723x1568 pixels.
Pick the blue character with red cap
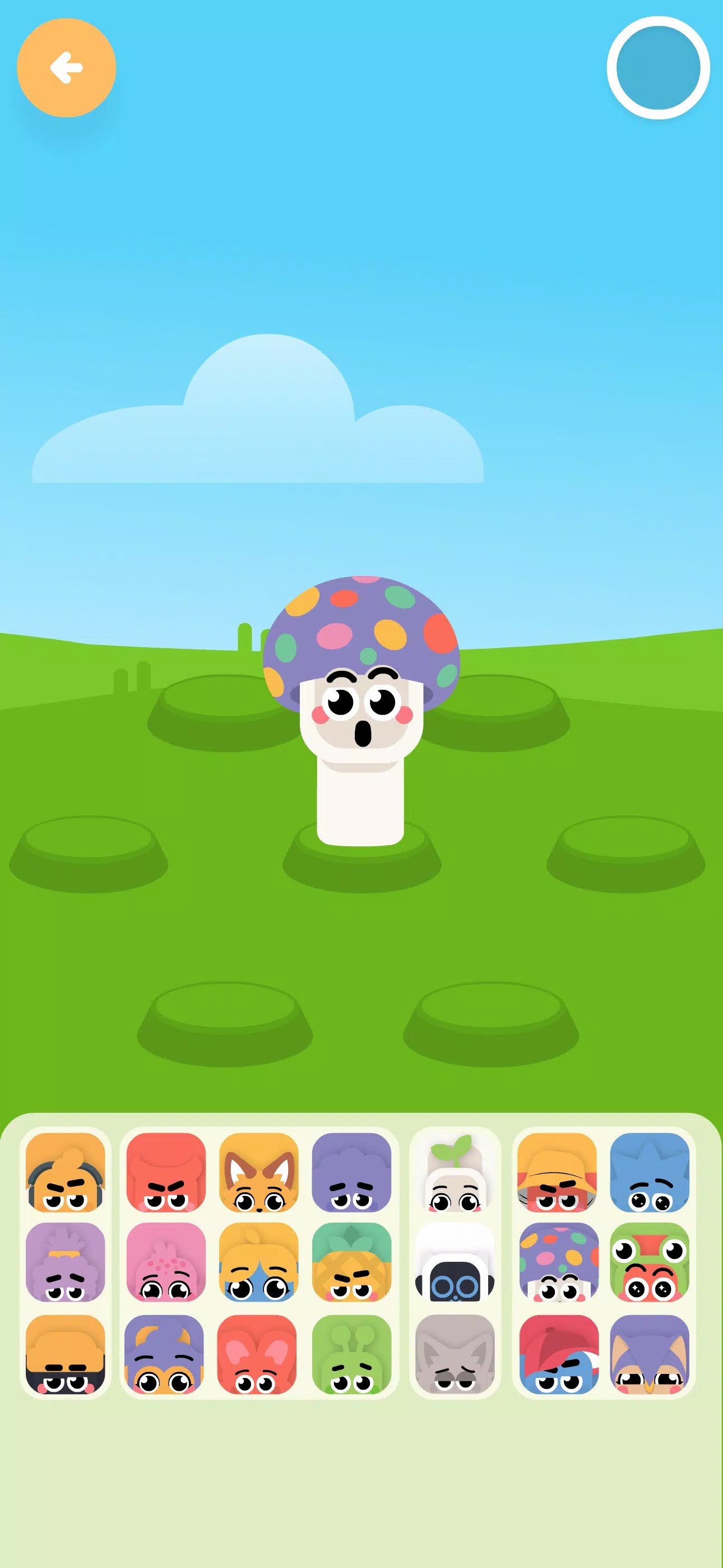click(559, 1355)
